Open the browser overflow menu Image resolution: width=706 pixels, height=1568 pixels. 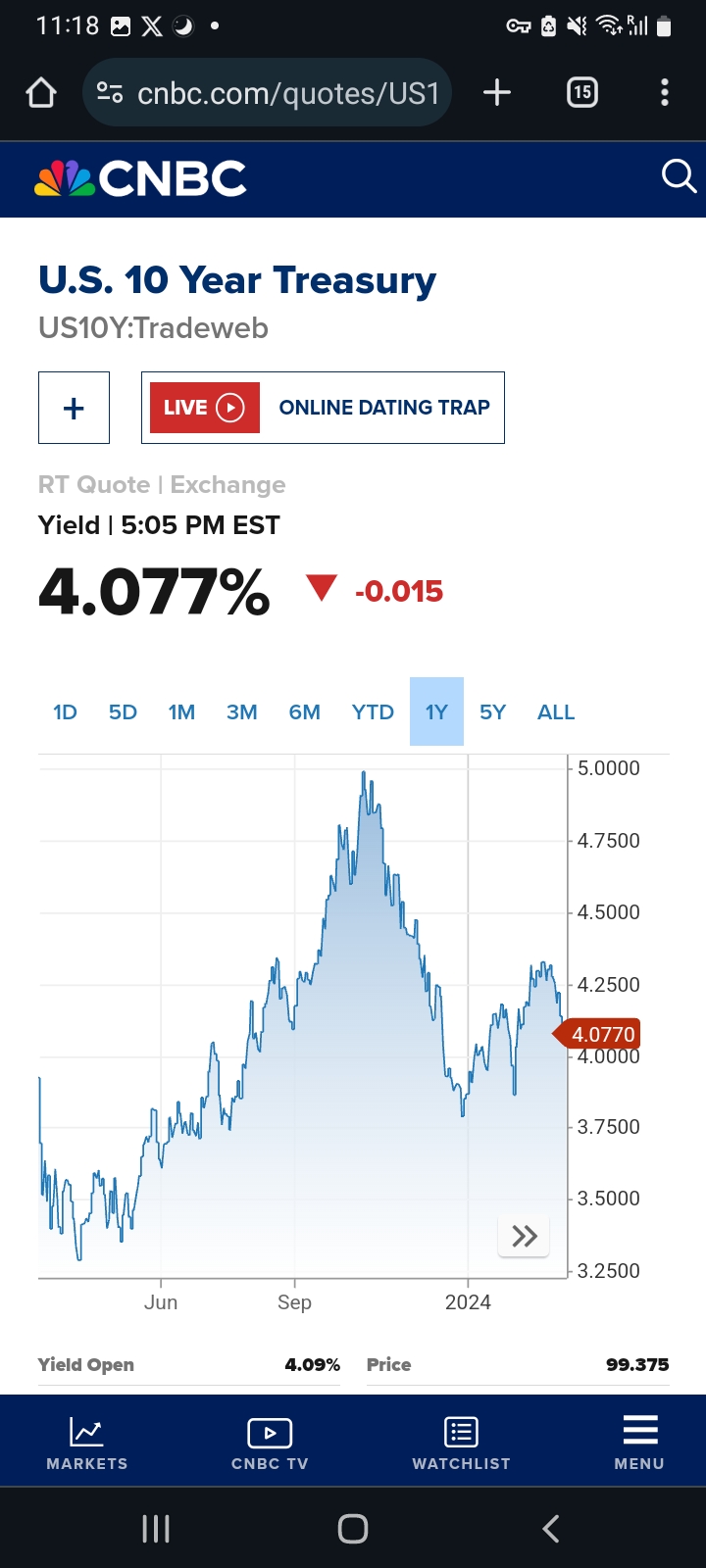pyautogui.click(x=665, y=93)
